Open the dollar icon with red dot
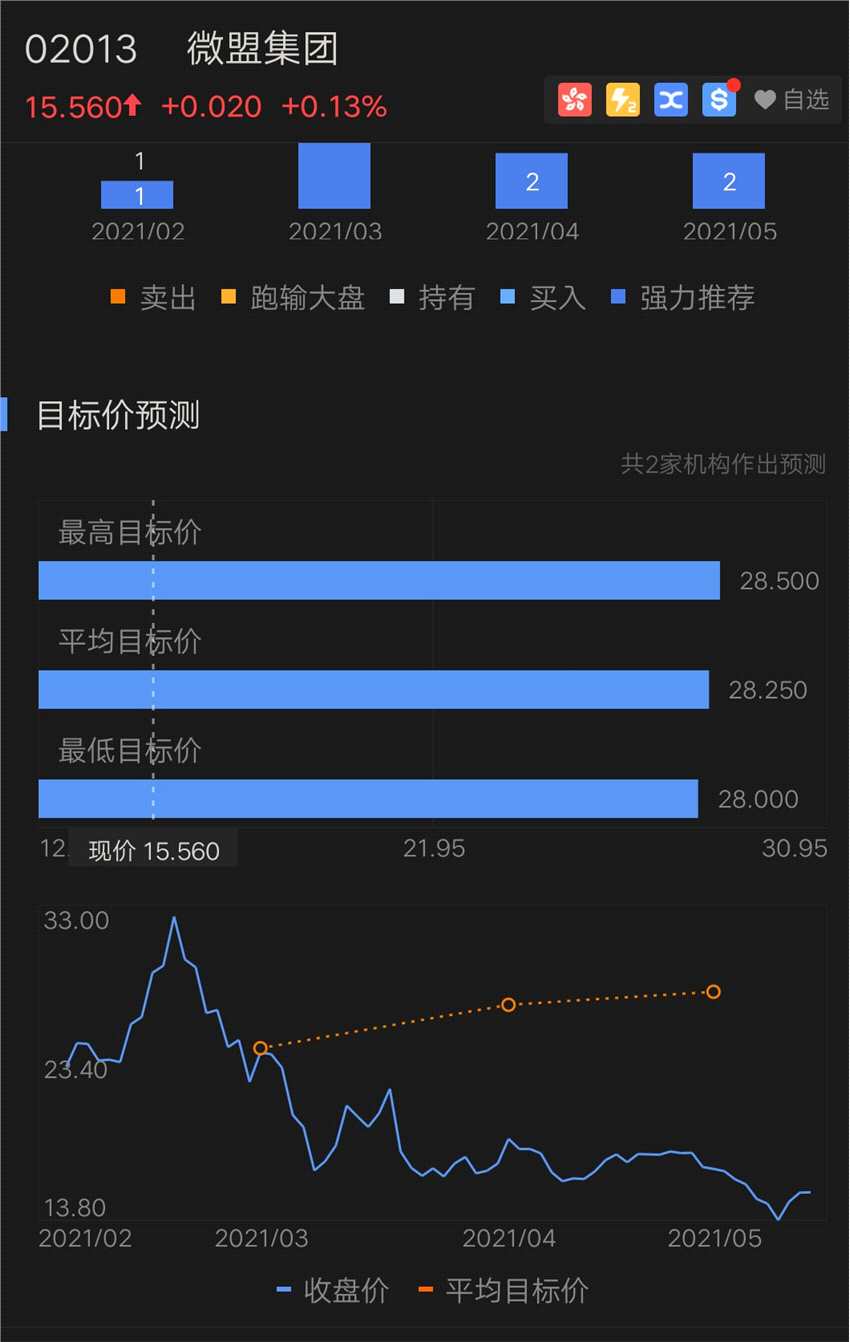This screenshot has width=850, height=1342. (x=719, y=100)
